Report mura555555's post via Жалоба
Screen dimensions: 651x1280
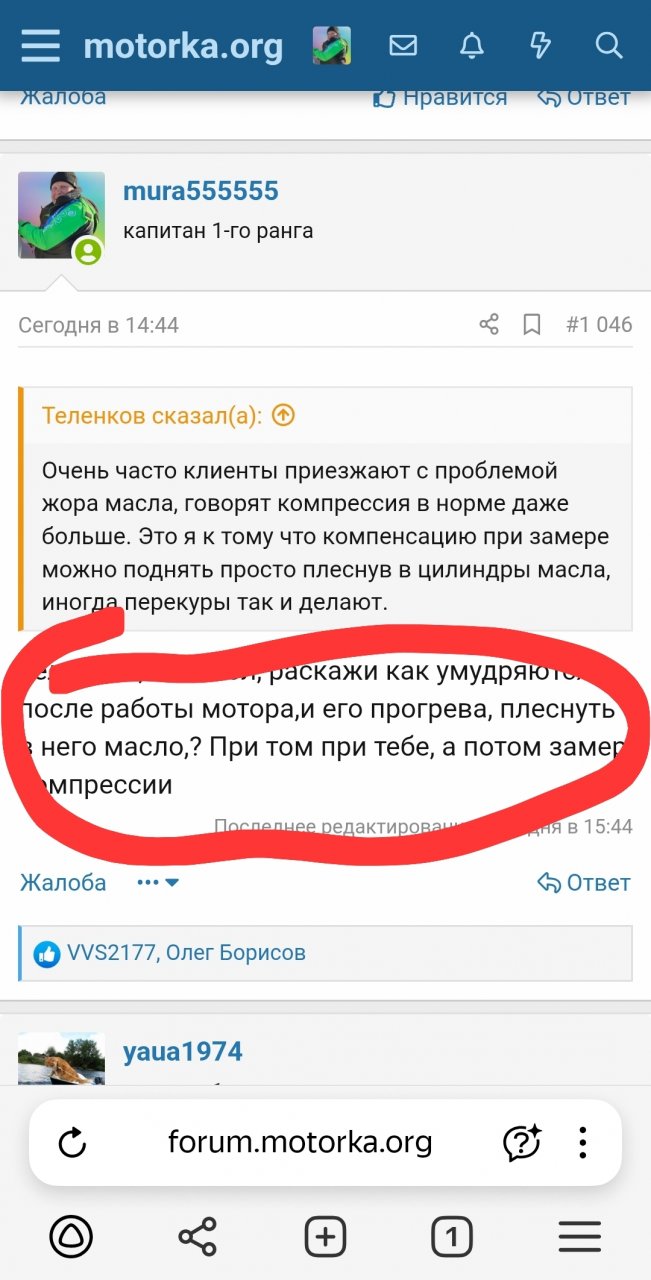[63, 882]
